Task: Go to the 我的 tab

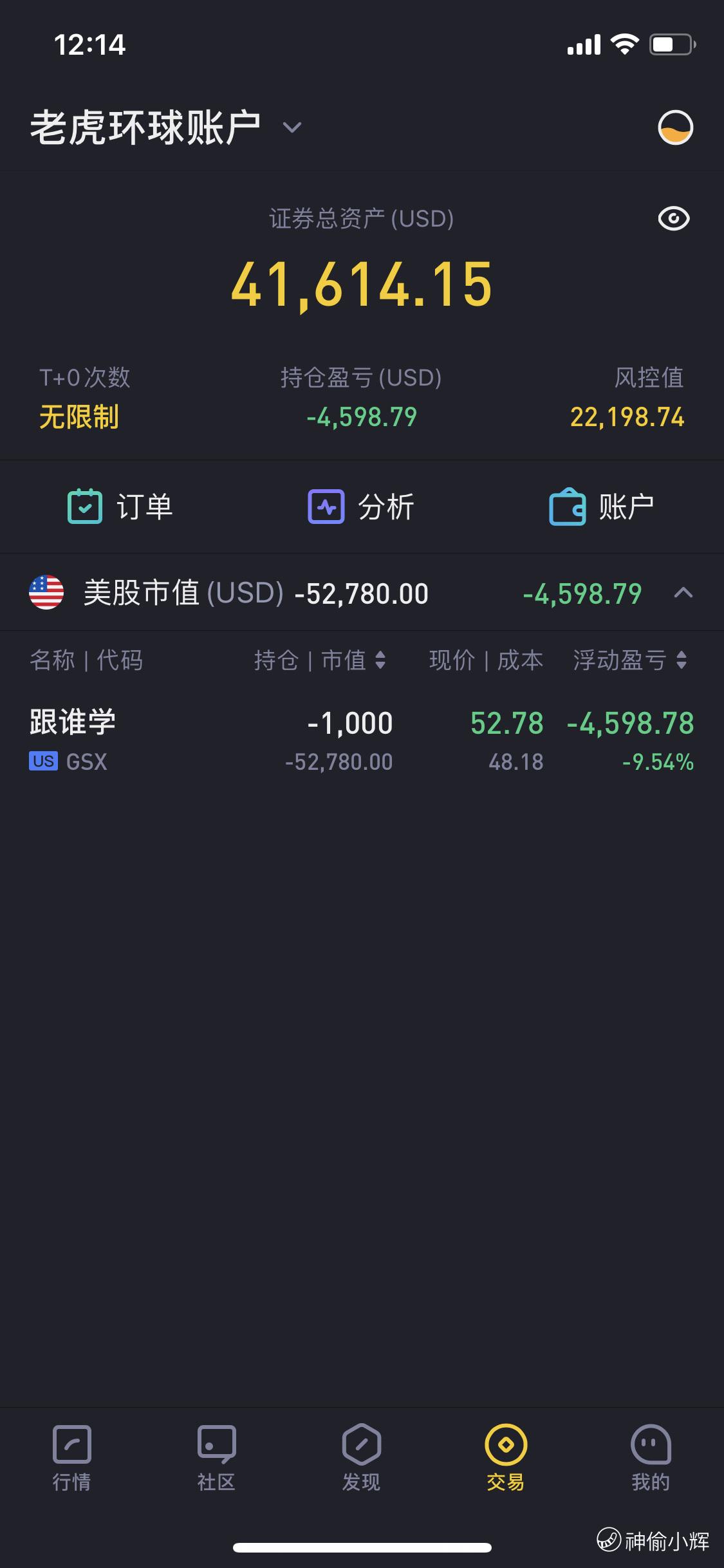Action: click(x=651, y=1457)
